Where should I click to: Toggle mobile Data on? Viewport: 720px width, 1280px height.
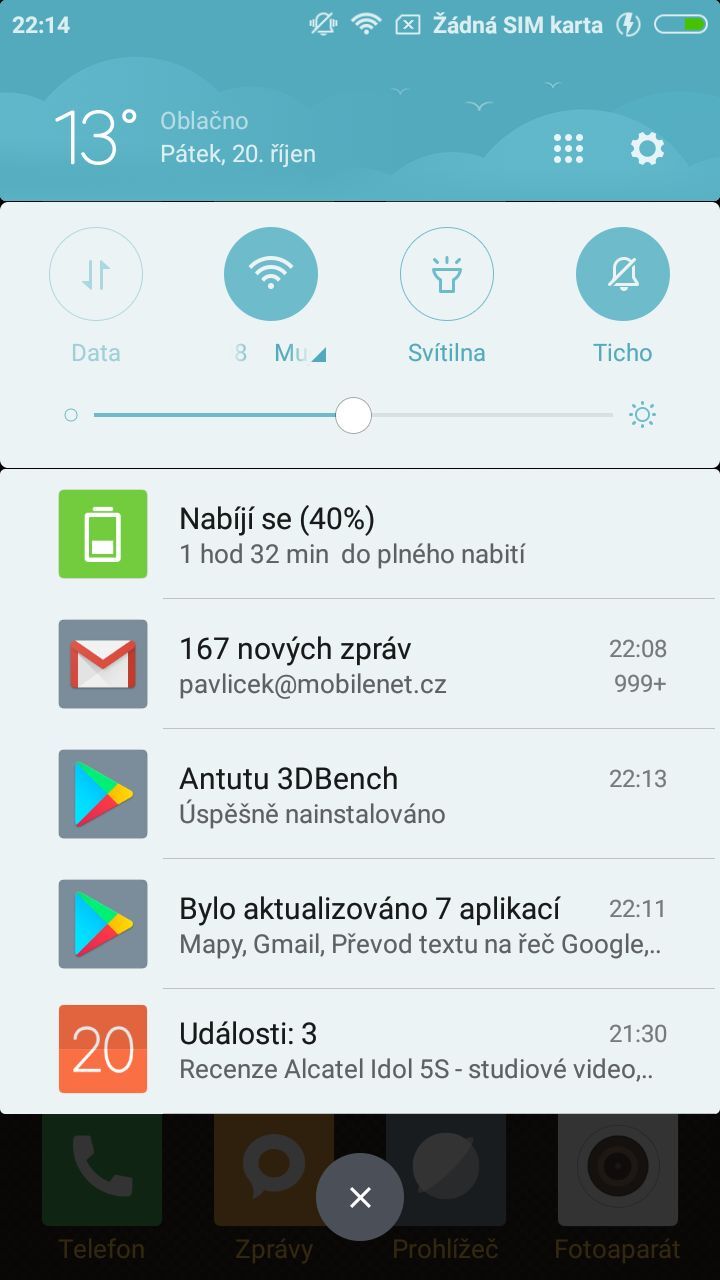click(95, 274)
